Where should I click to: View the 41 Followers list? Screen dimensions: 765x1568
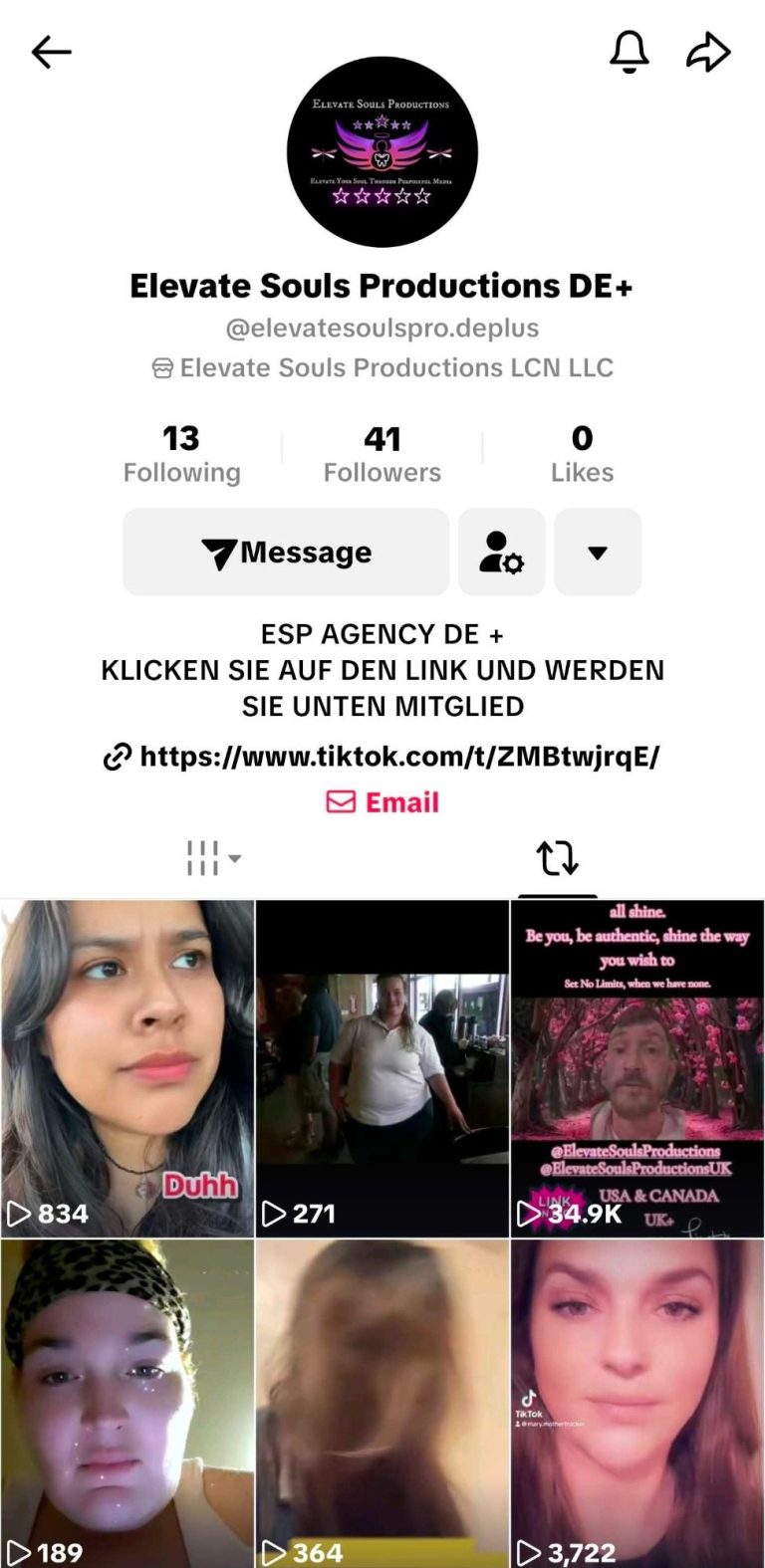382,454
